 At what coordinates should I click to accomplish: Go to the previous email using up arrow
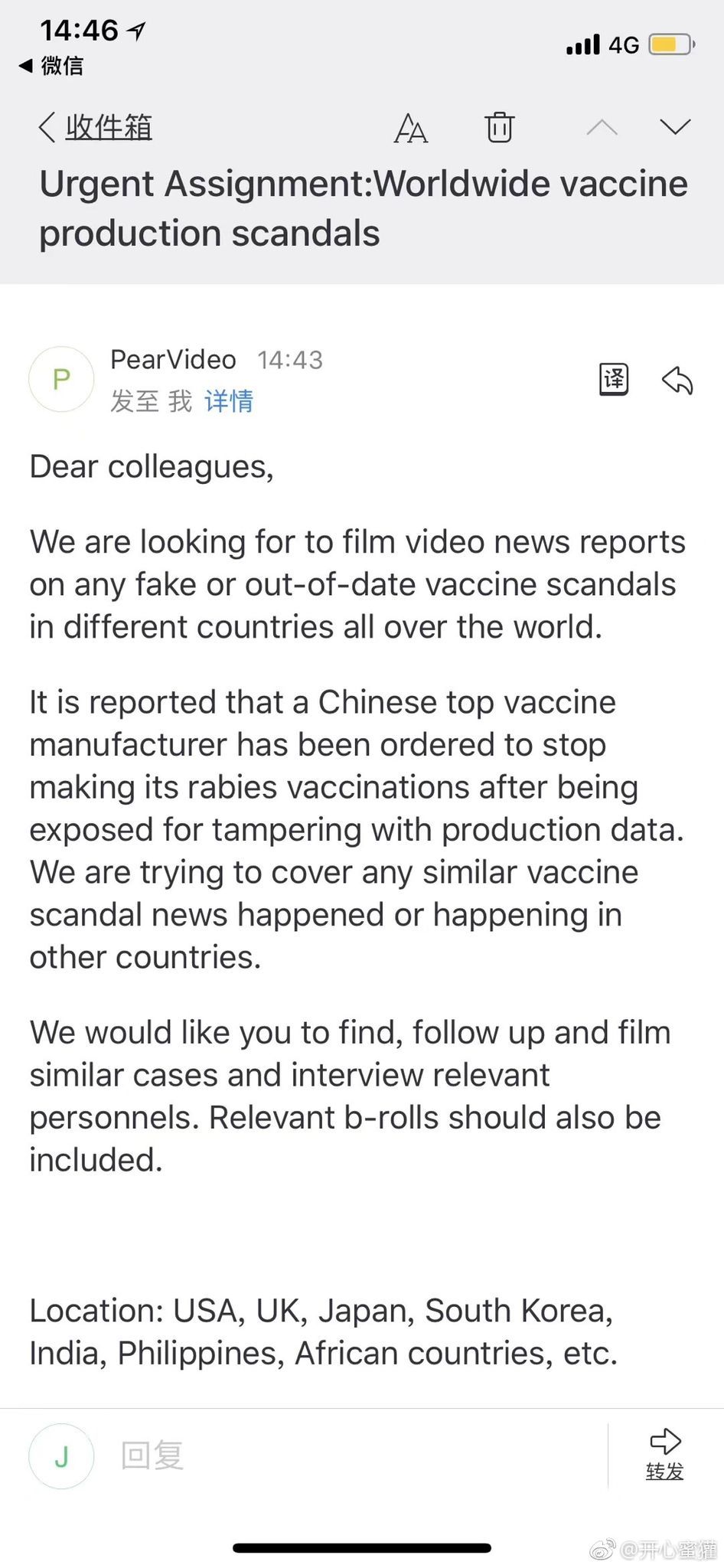tap(602, 127)
